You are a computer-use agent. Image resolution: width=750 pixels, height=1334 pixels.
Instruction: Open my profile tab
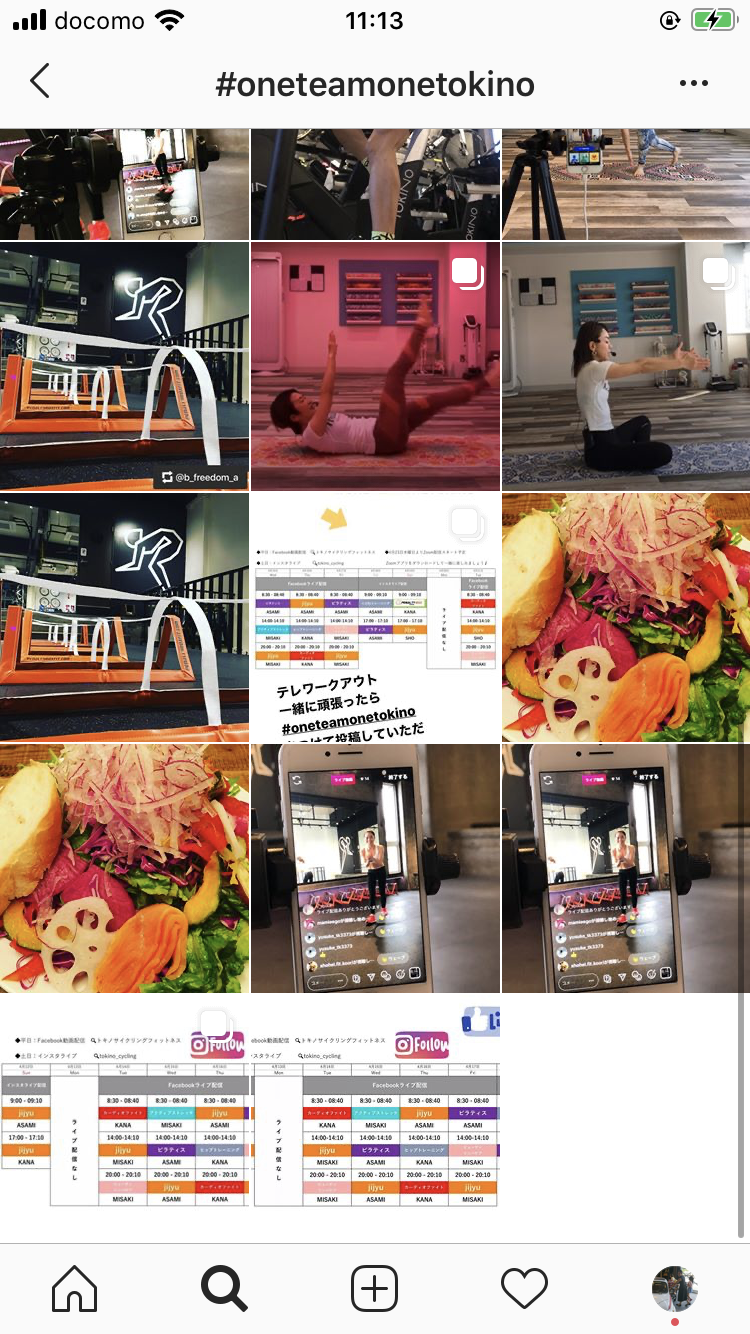pos(675,1291)
